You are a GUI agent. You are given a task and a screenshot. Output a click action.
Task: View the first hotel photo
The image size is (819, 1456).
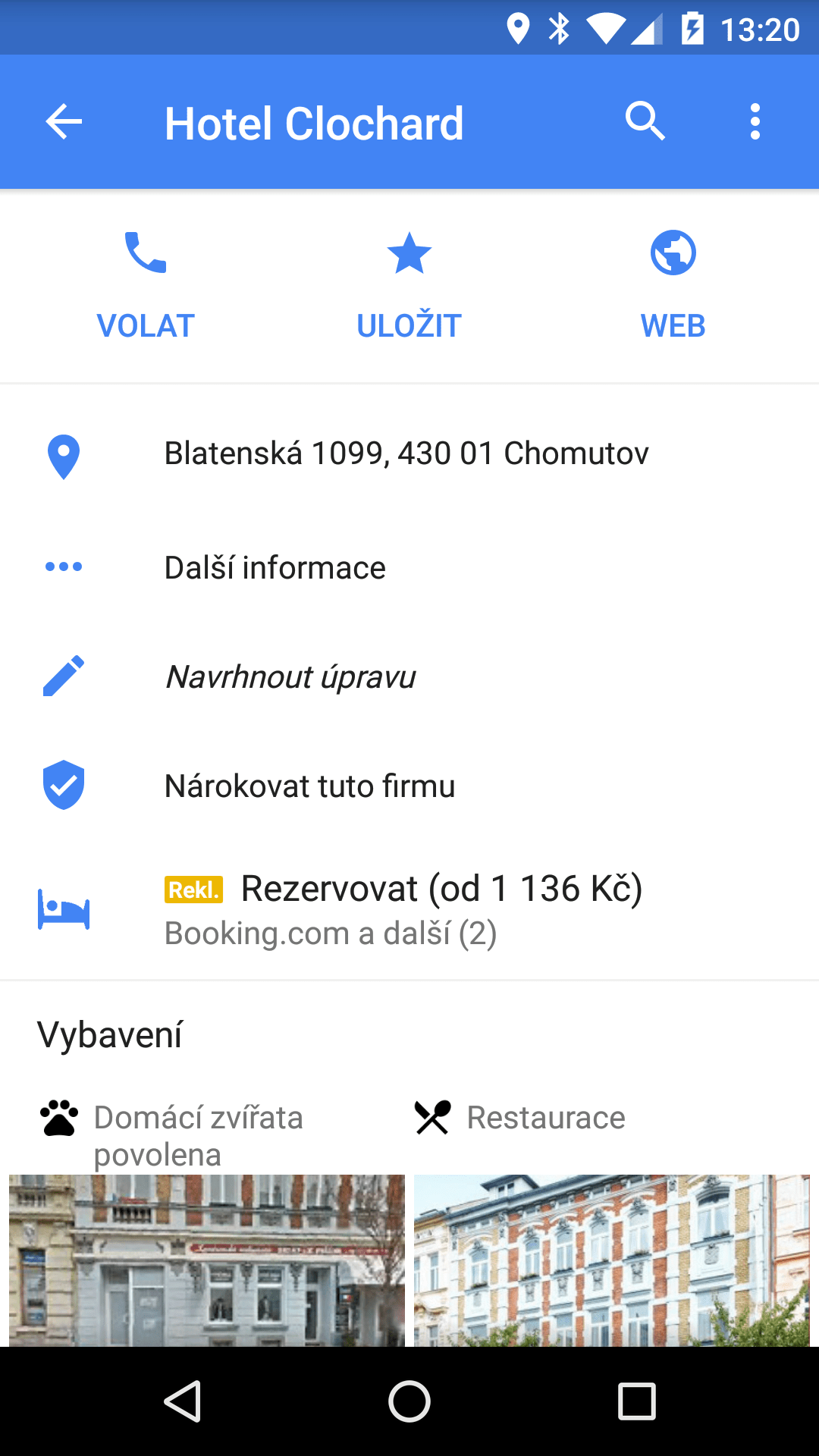coord(207,1260)
